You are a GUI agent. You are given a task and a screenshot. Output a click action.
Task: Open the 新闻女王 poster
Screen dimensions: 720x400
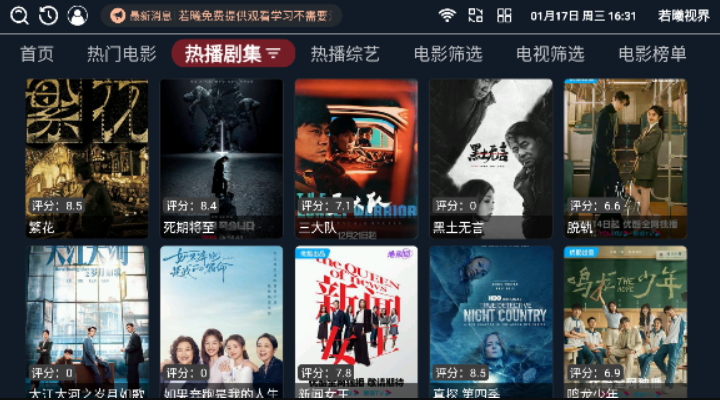click(356, 320)
